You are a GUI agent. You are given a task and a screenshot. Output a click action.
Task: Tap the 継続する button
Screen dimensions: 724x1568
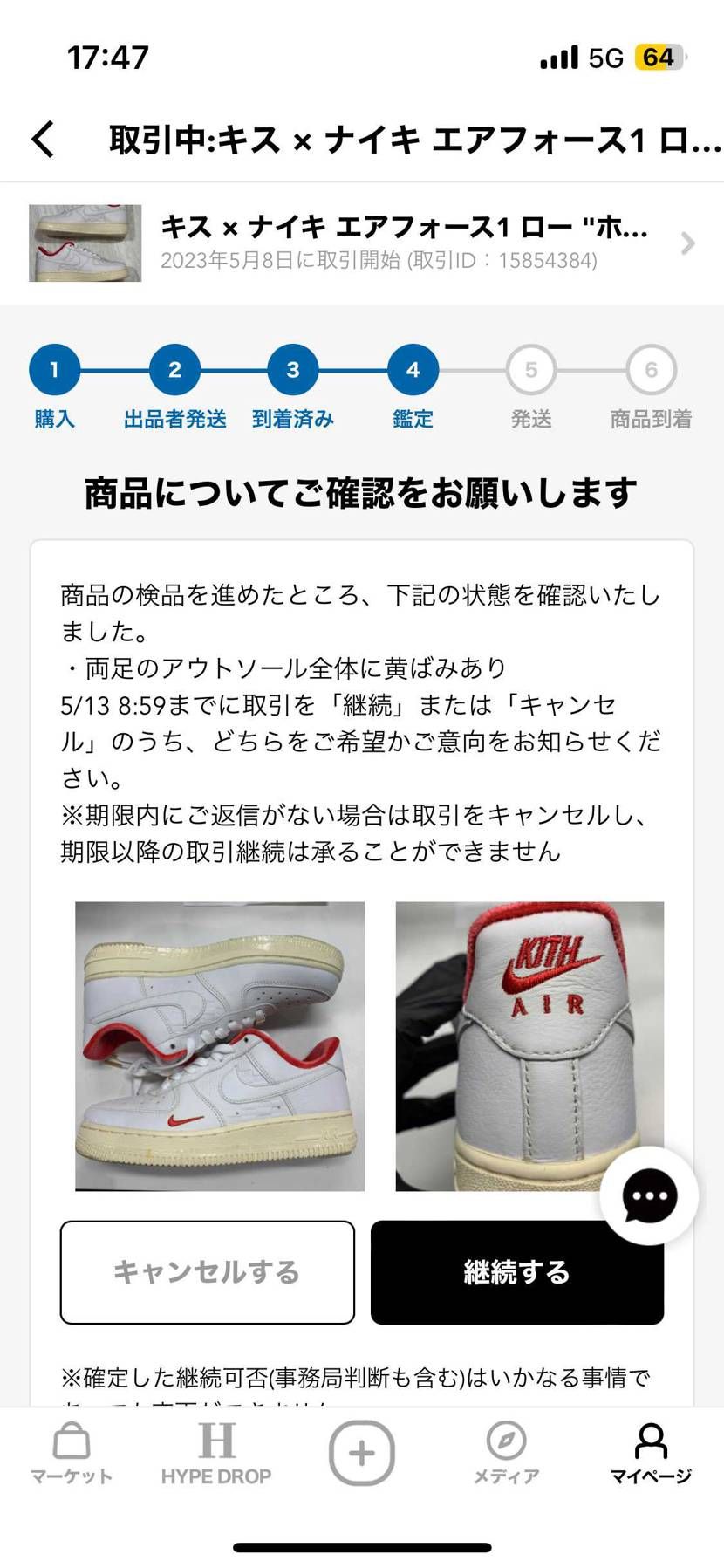point(516,1272)
